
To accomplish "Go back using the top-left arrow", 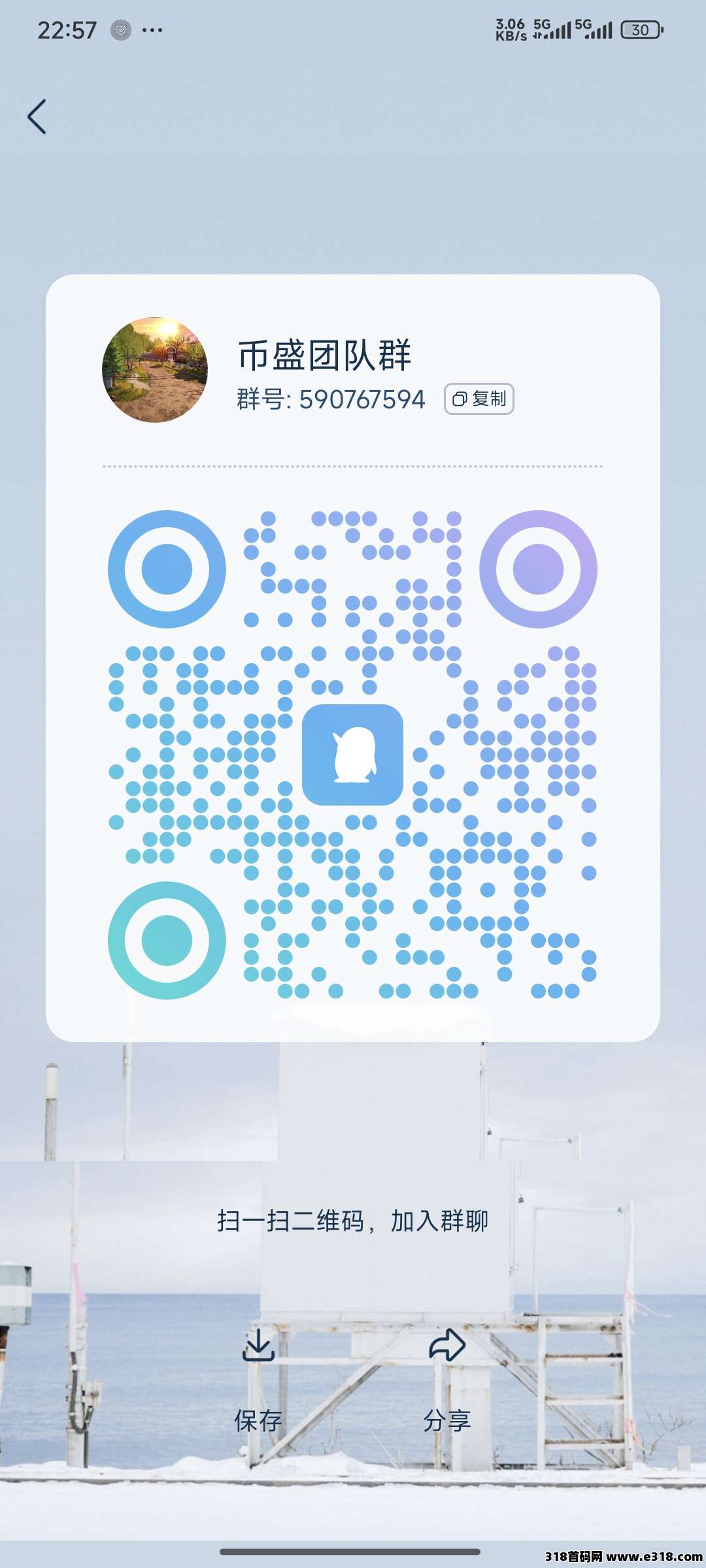I will click(37, 117).
